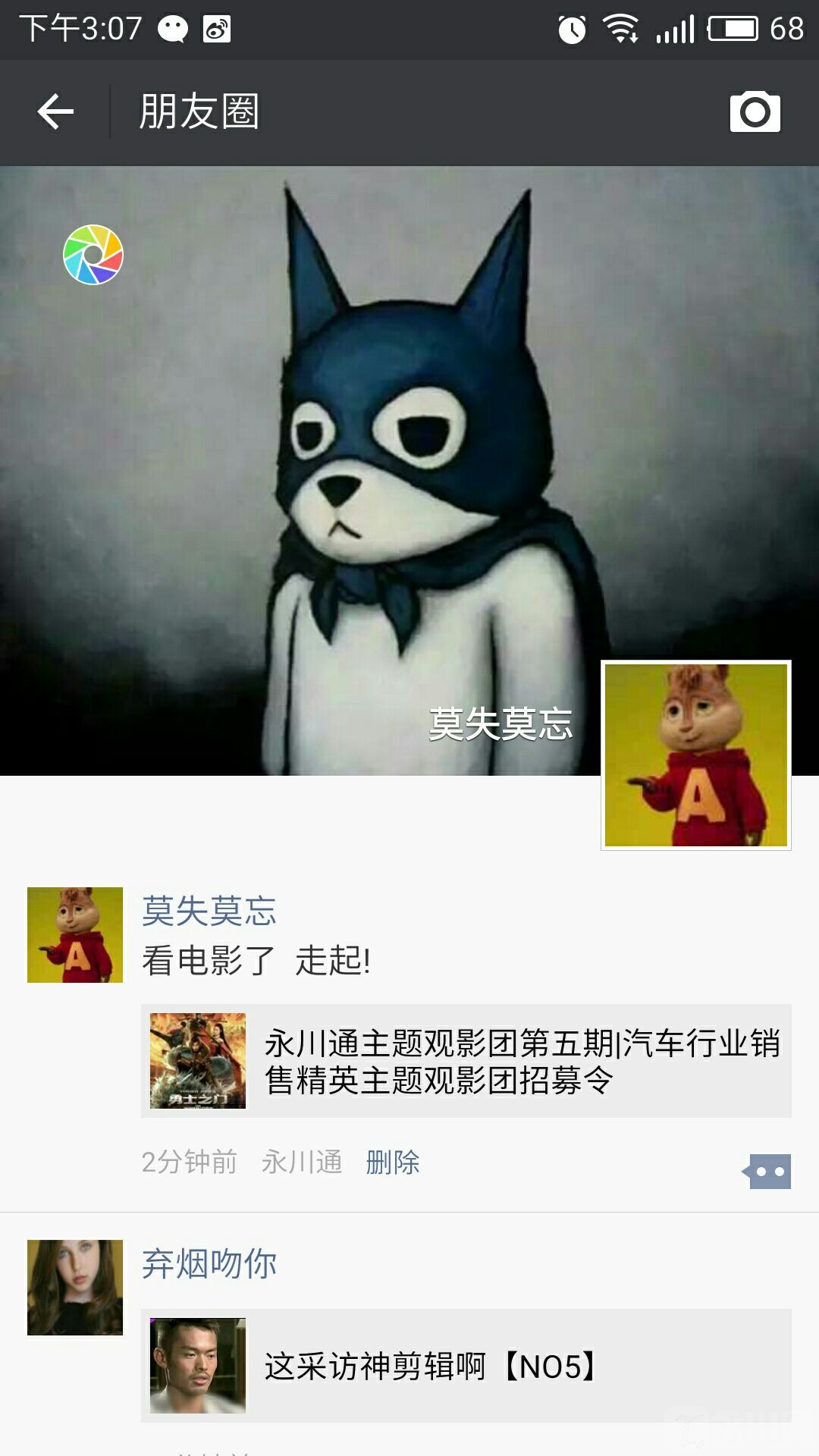Open 弃烟吻你's avatar
The image size is (819, 1456).
coord(75,1287)
